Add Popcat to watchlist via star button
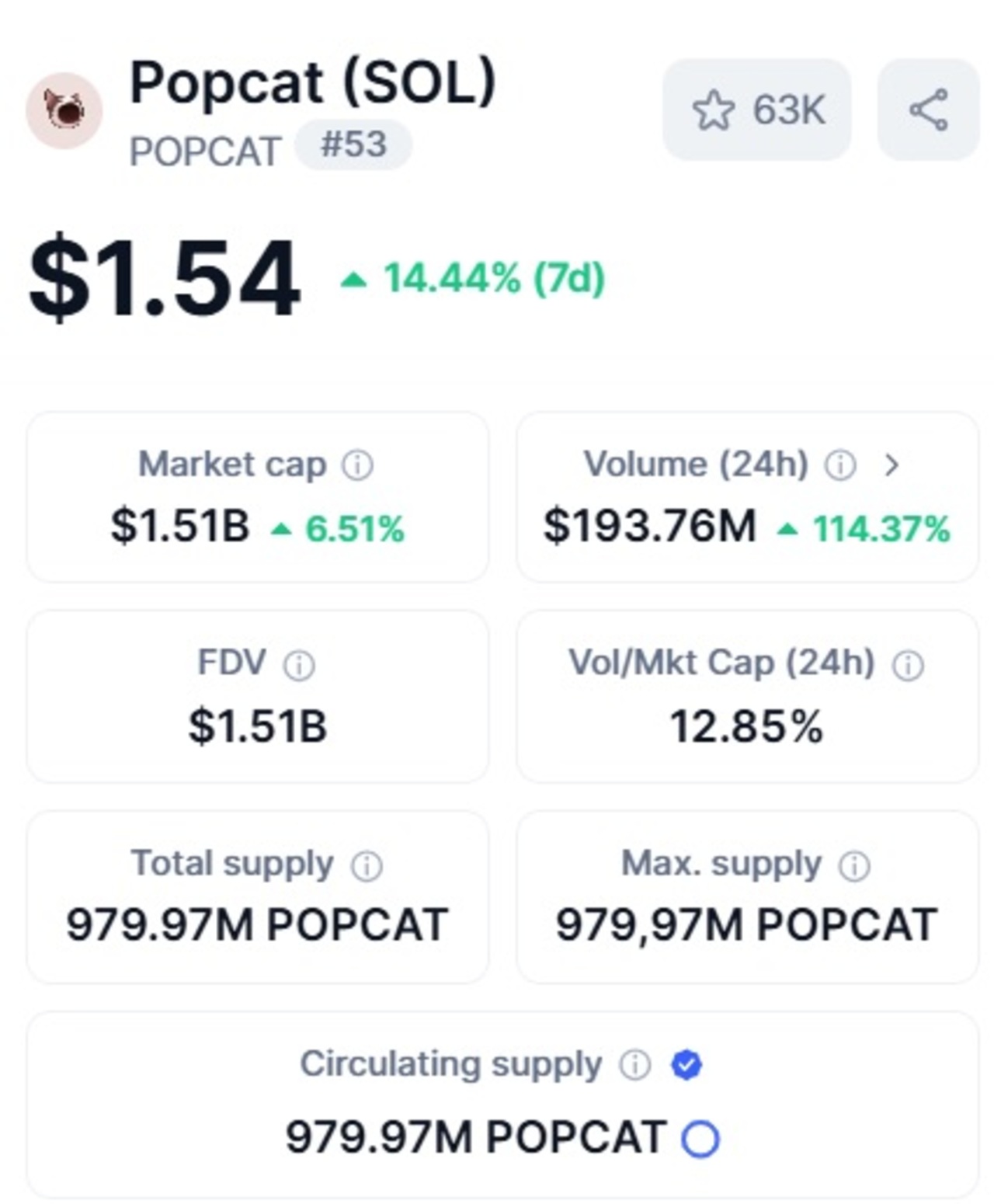 (756, 110)
